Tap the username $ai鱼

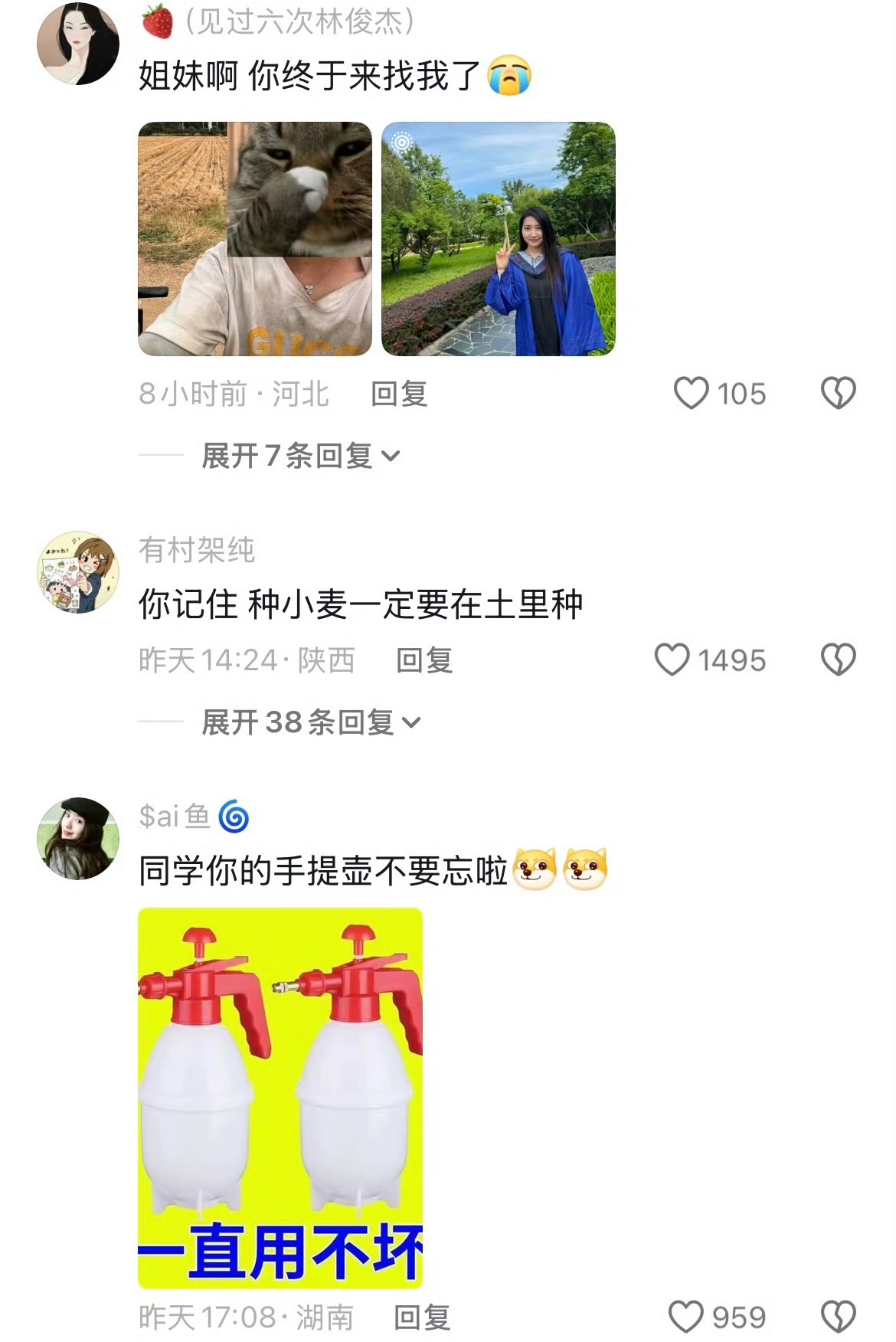(x=175, y=817)
